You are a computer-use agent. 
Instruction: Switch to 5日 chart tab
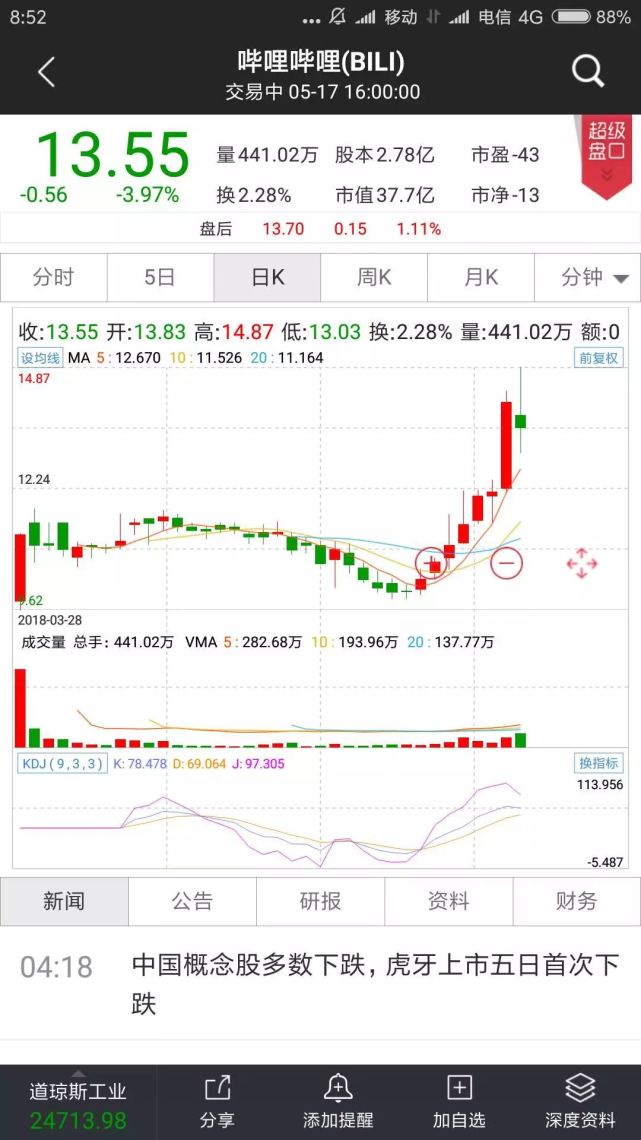160,277
